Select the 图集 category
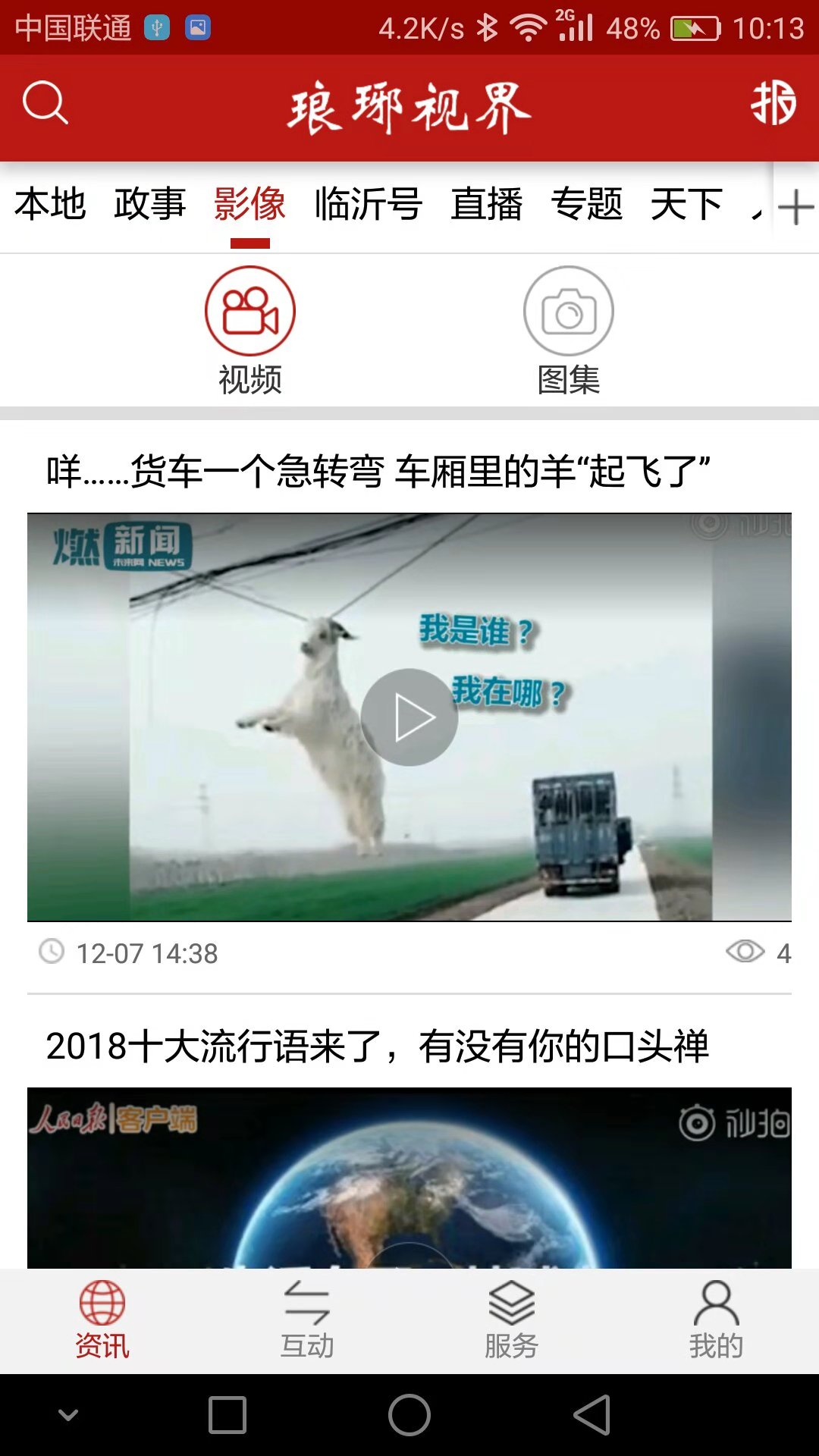819x1456 pixels. 568,329
